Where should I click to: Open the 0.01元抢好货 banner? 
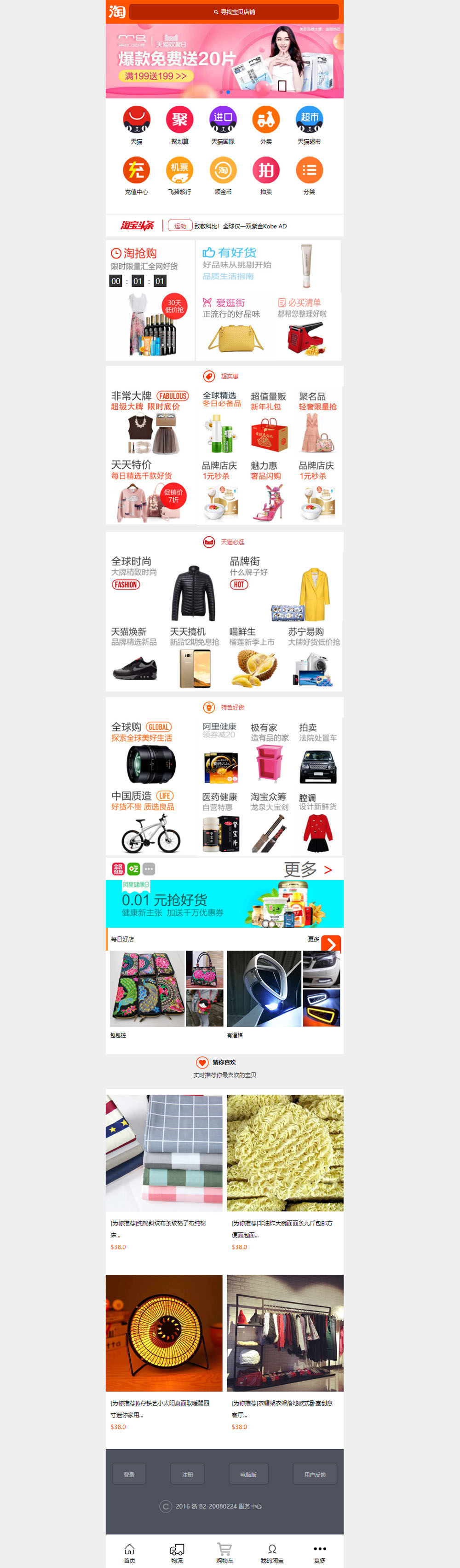click(224, 904)
